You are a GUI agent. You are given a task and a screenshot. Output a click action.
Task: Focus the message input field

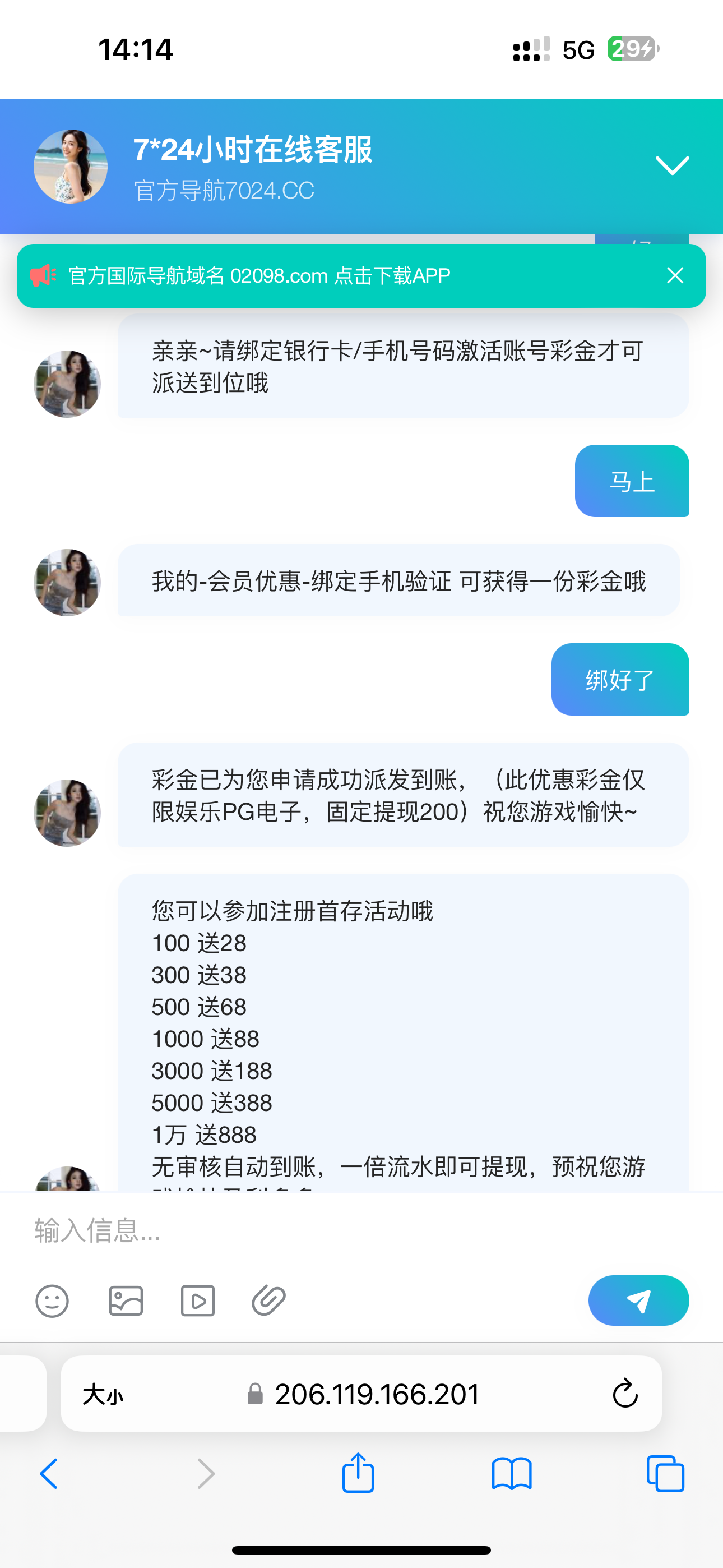[x=304, y=1230]
